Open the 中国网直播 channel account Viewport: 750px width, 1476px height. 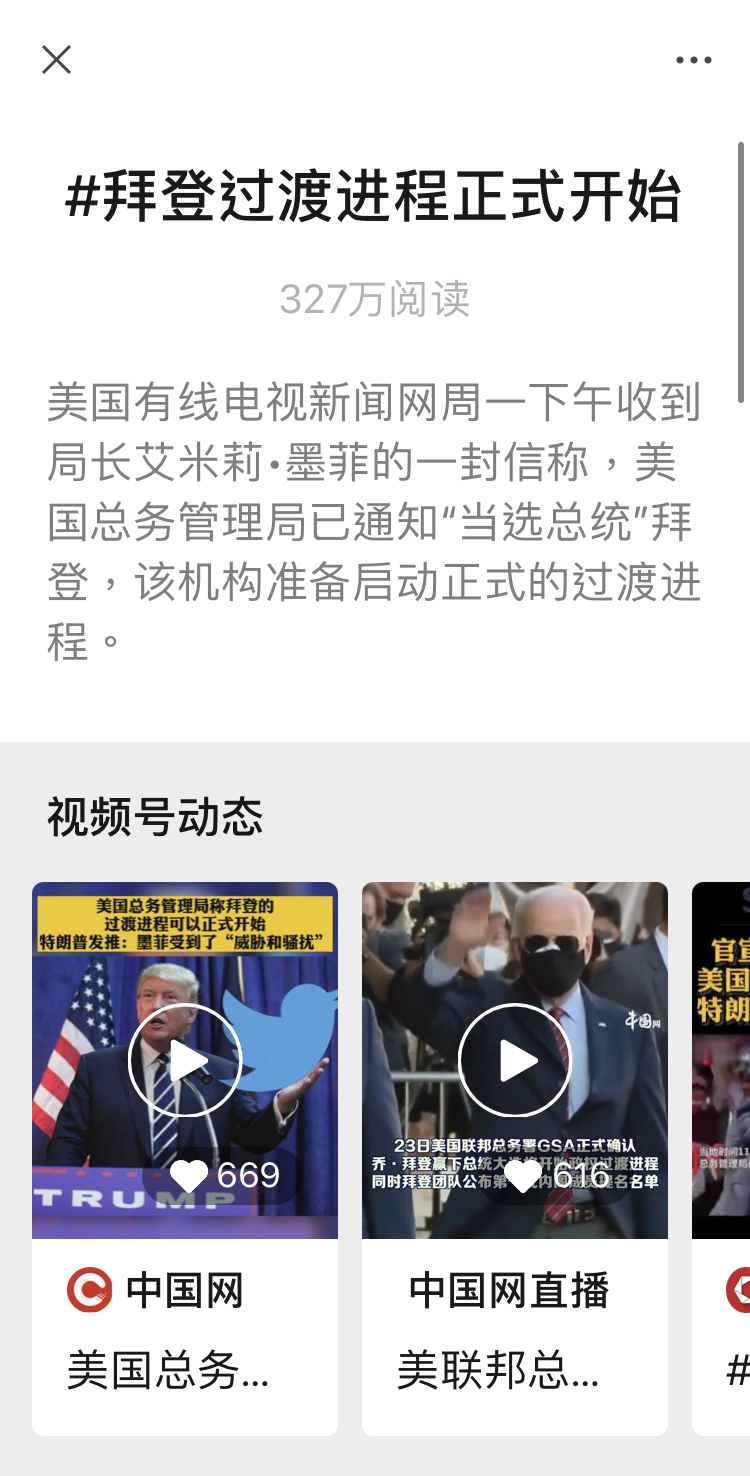click(x=508, y=1290)
